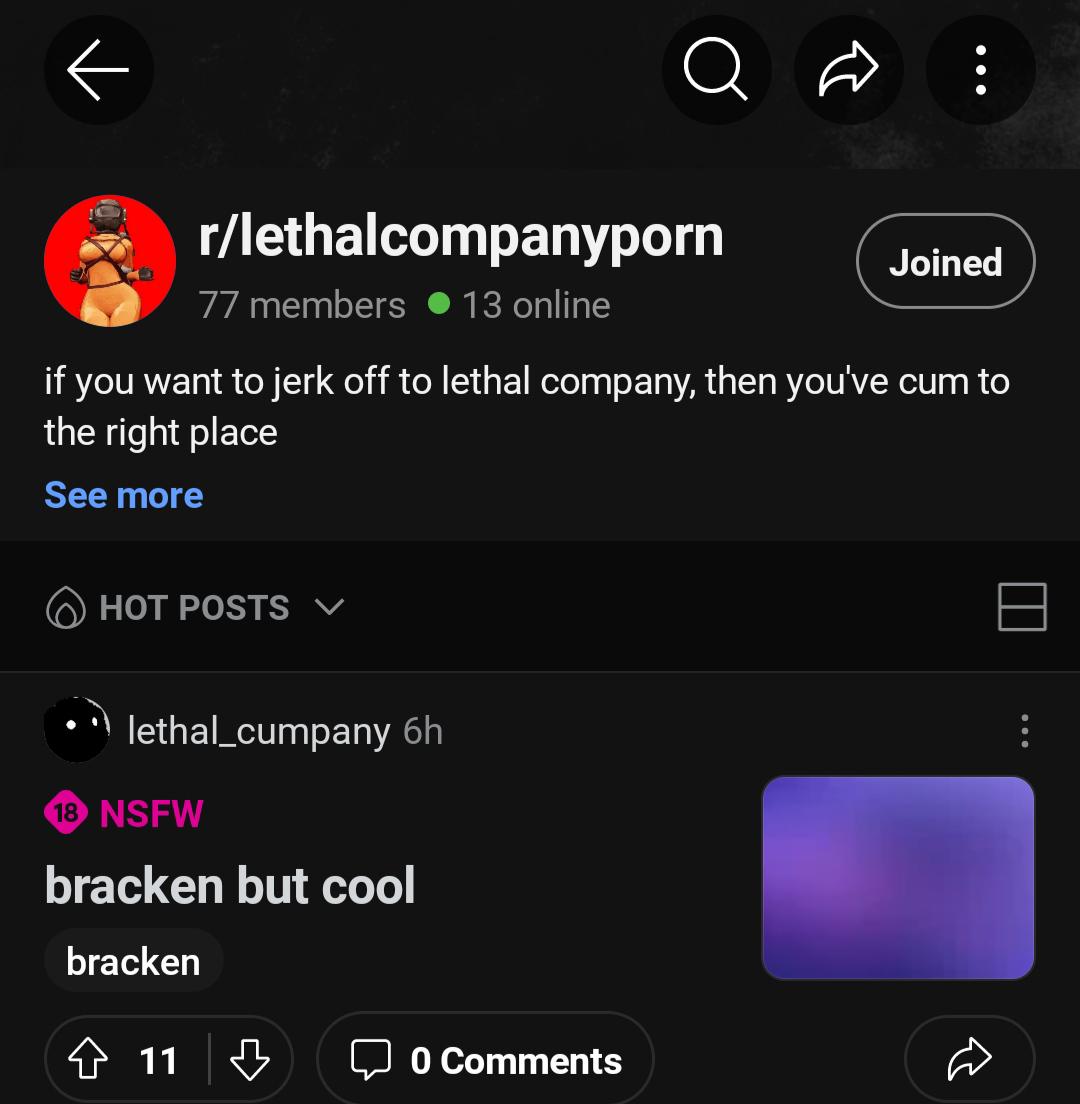Image resolution: width=1080 pixels, height=1104 pixels.
Task: Downvote the "bracken but cool" post
Action: pyautogui.click(x=249, y=1060)
